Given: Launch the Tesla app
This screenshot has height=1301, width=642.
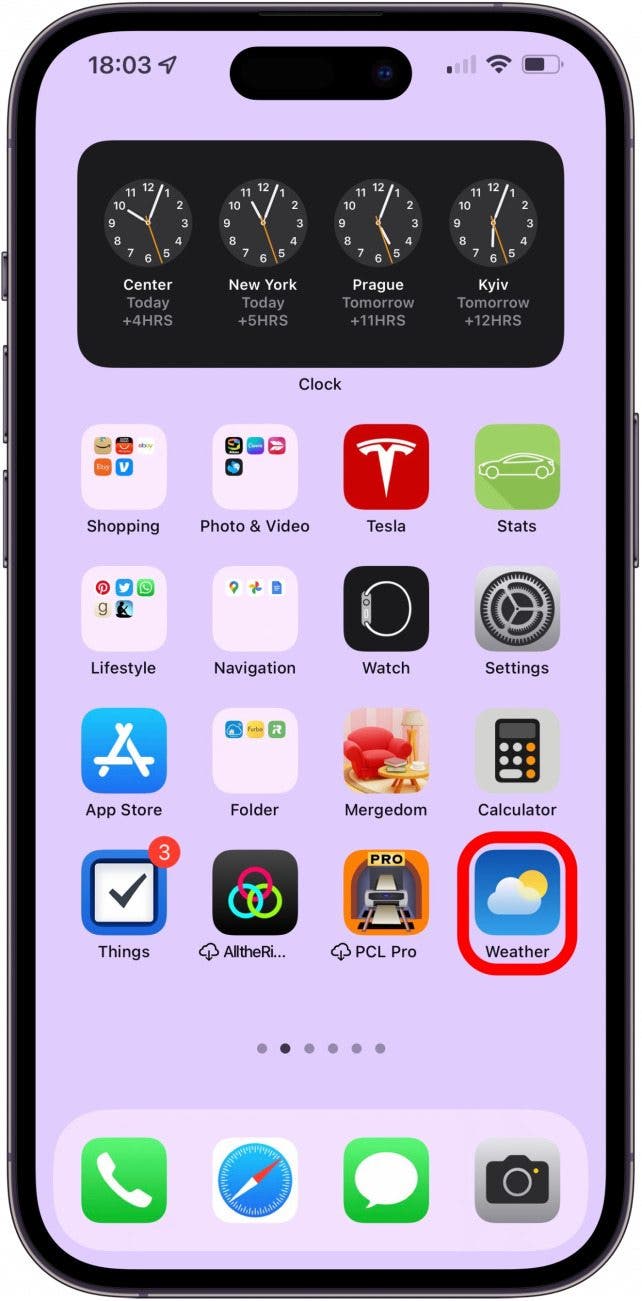Looking at the screenshot, I should [x=386, y=467].
